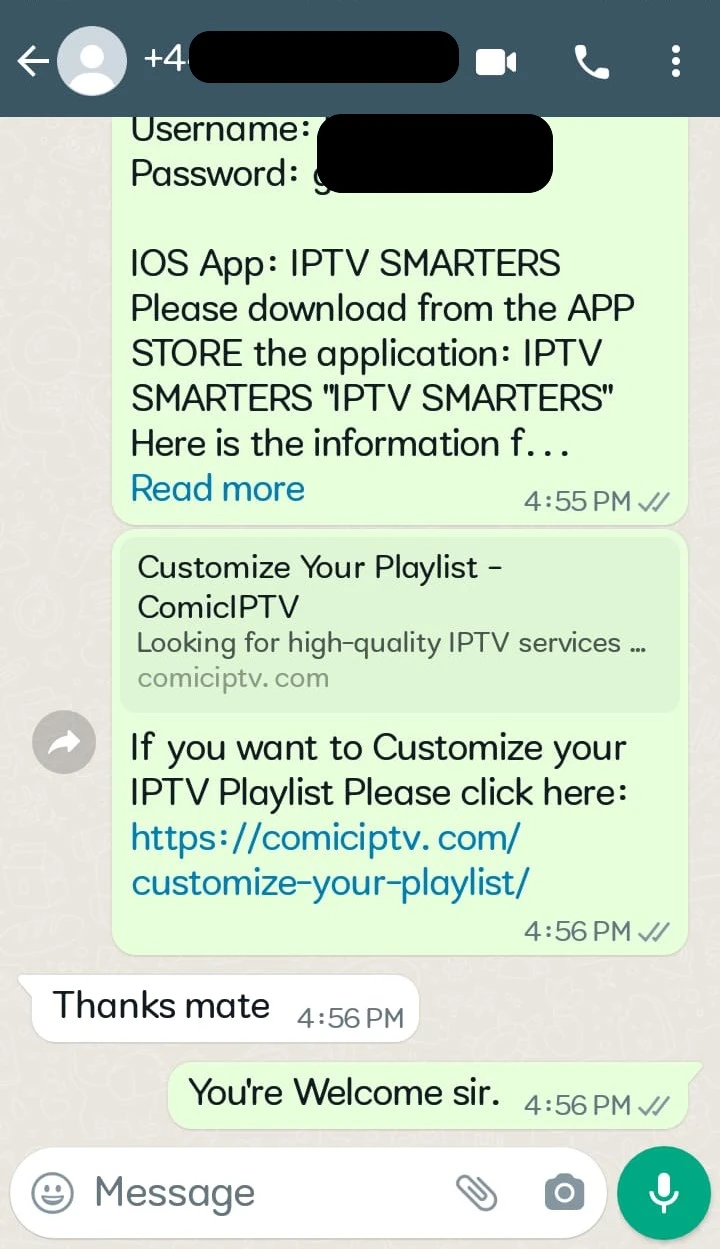Focus the Message text field
Viewport: 720px width, 1249px height.
click(260, 1192)
